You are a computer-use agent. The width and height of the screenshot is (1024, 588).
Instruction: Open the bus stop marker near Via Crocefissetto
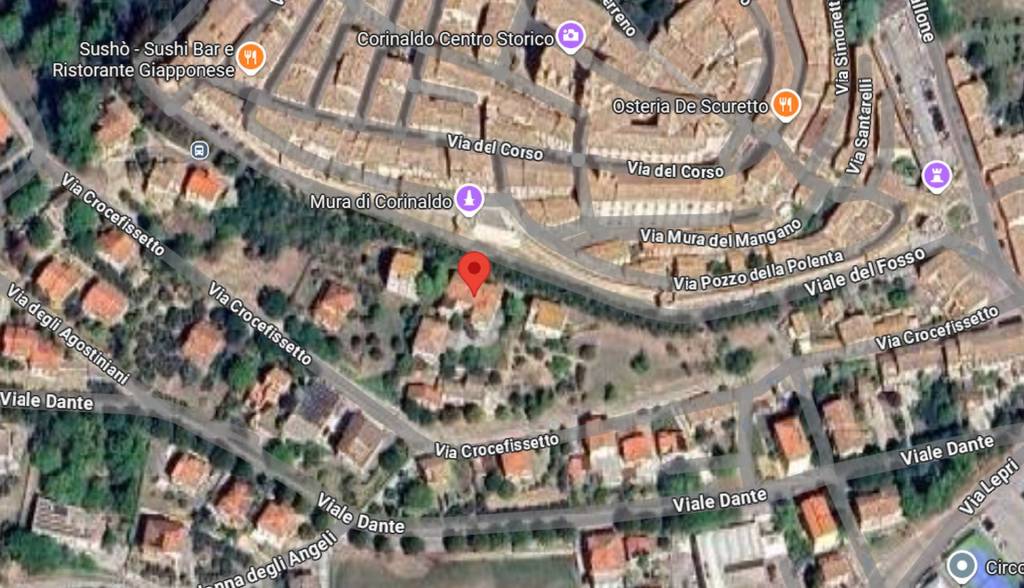pos(198,151)
